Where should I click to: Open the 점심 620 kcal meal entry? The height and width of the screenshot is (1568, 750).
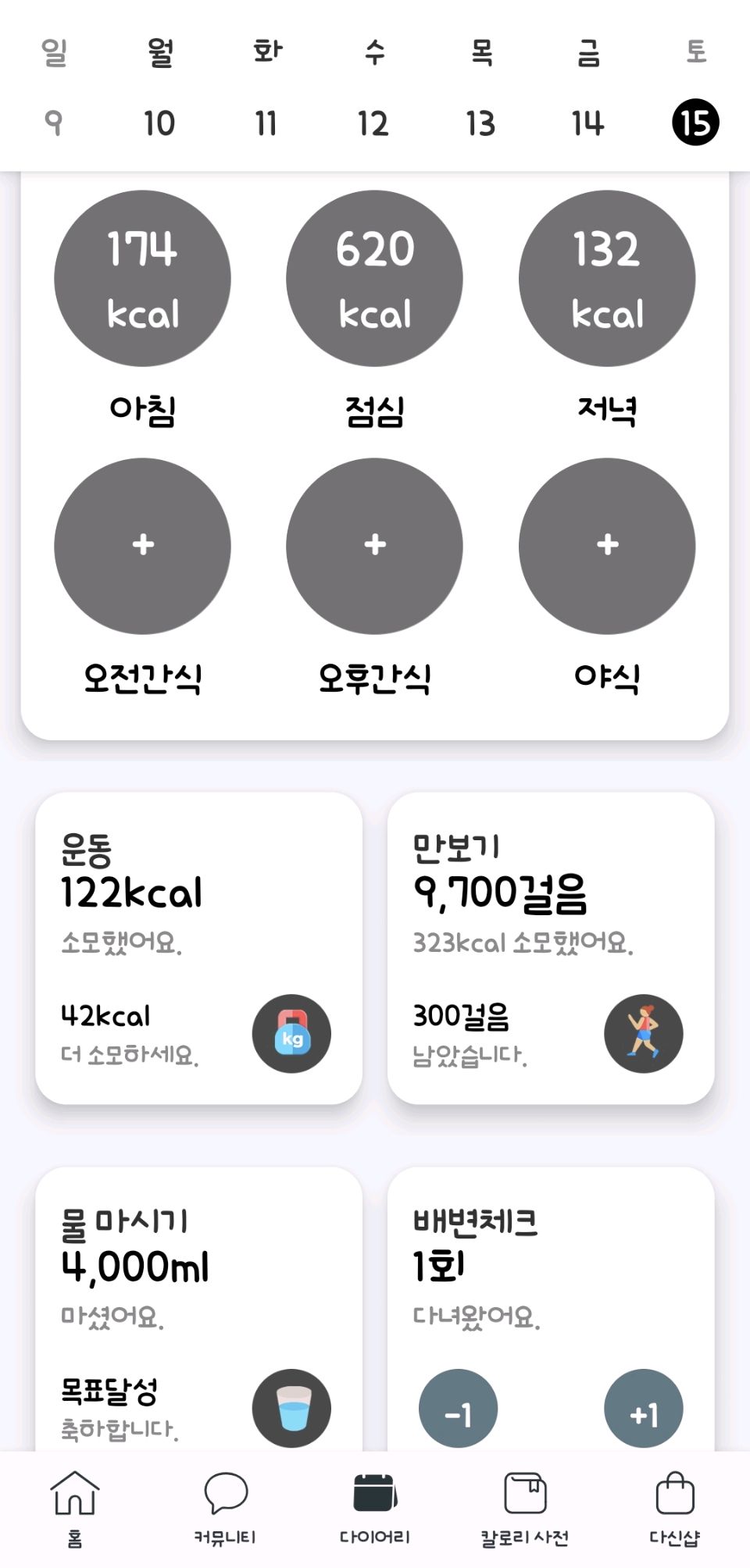click(x=374, y=279)
